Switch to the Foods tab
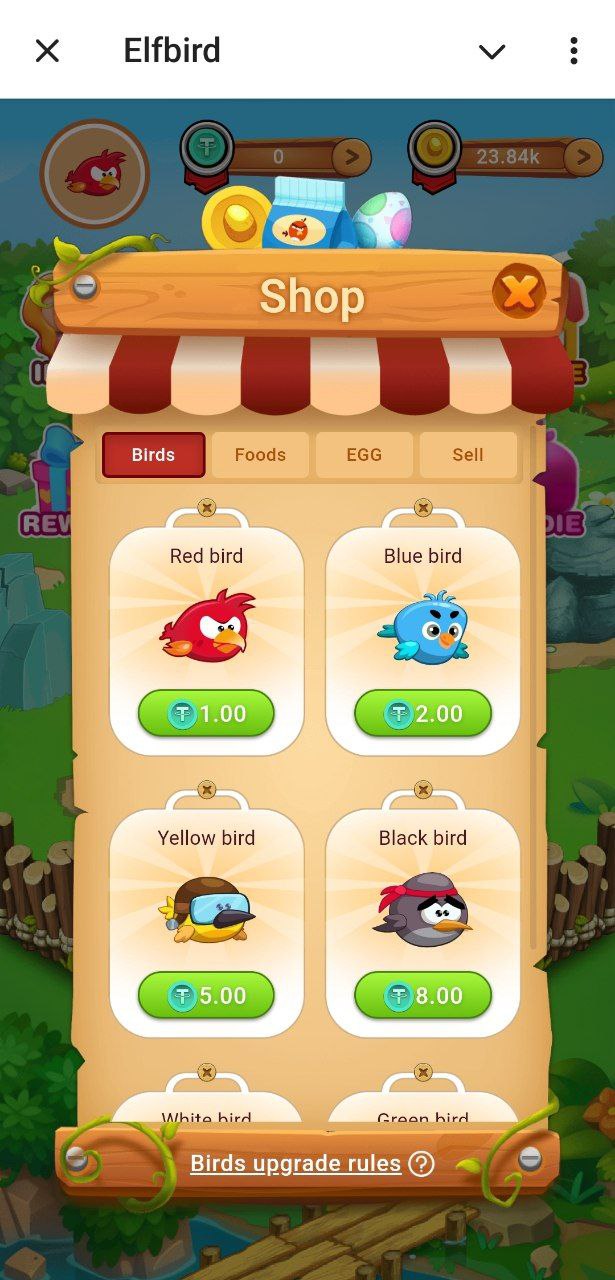 coord(260,455)
